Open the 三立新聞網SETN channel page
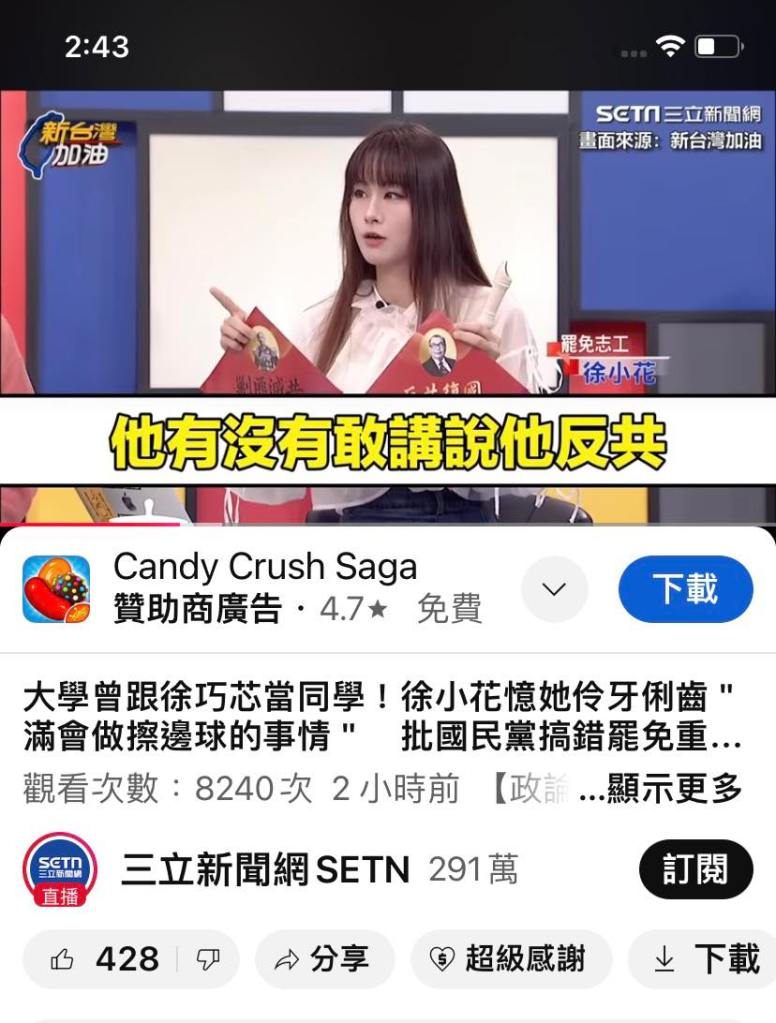The width and height of the screenshot is (776, 1023). click(x=265, y=870)
